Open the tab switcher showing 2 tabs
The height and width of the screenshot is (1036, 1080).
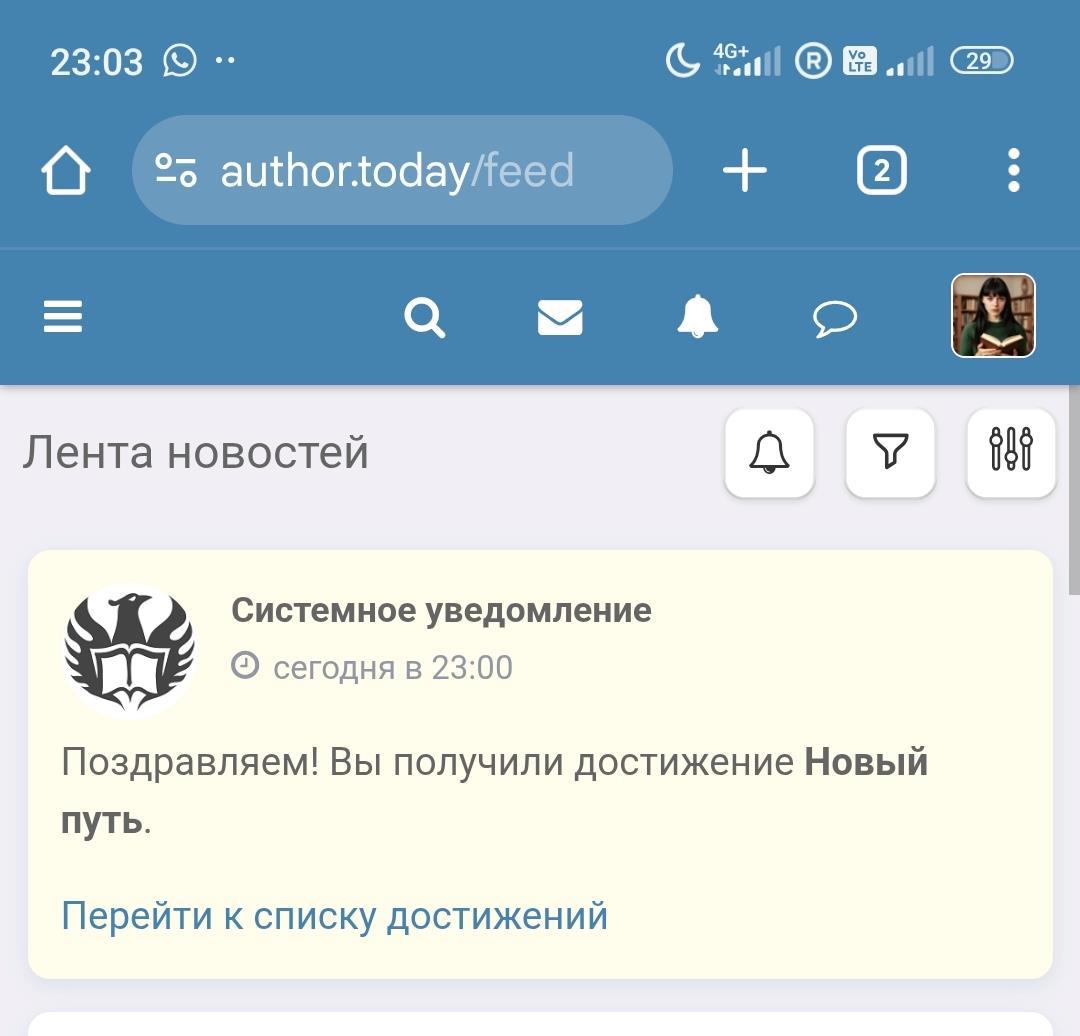881,171
